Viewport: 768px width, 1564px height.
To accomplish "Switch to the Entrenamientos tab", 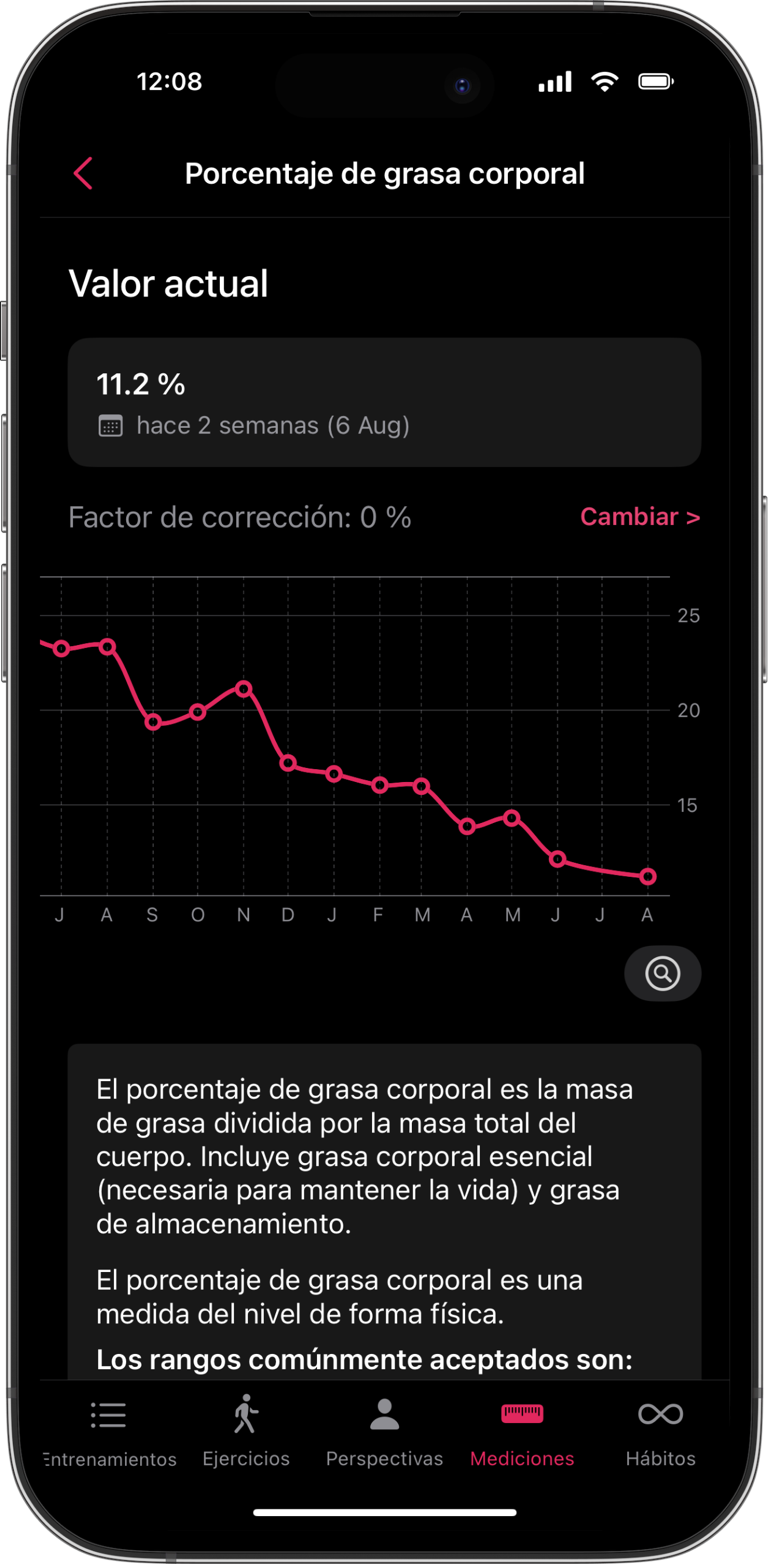I will click(109, 1432).
